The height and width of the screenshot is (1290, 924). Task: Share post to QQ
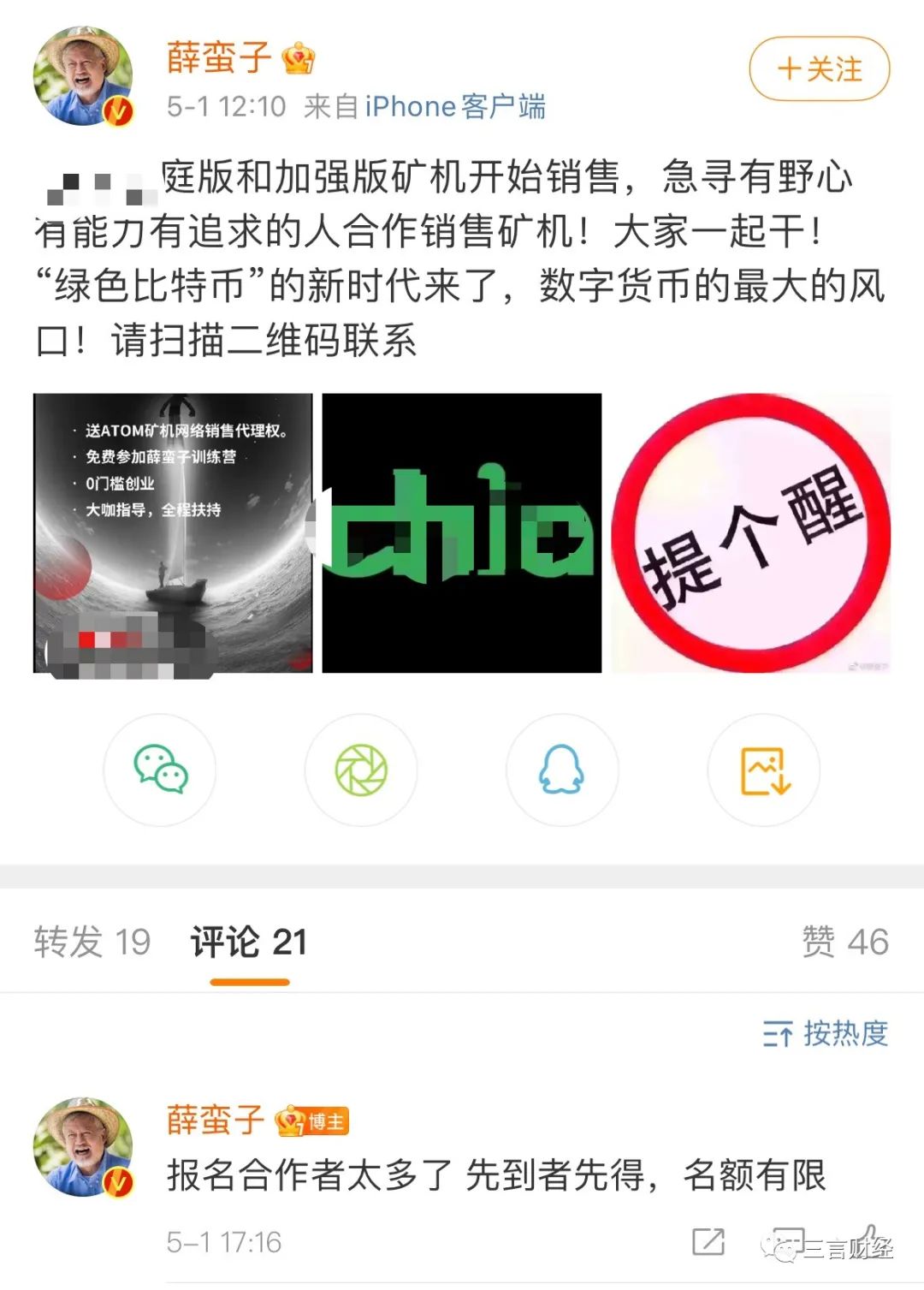(561, 770)
